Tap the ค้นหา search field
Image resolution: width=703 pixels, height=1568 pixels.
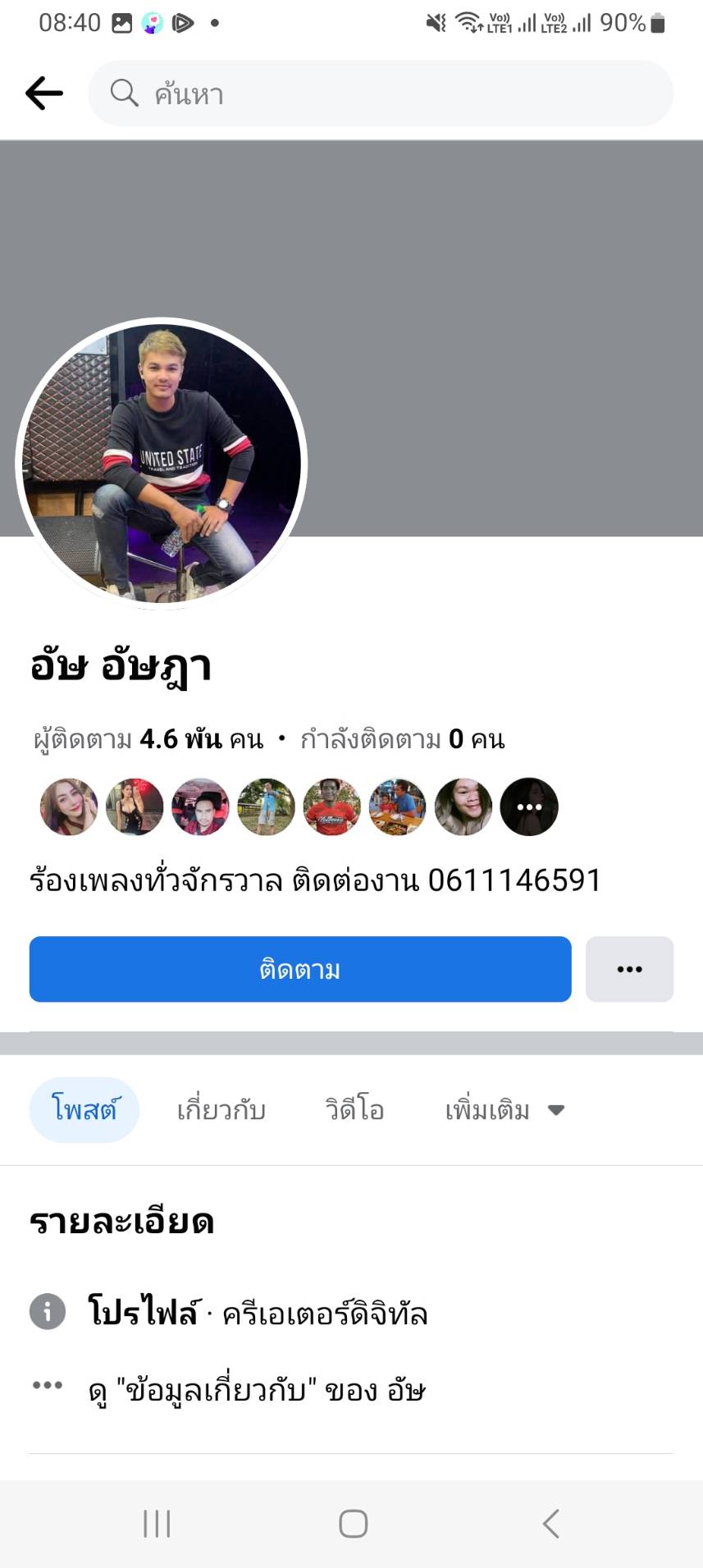(381, 94)
